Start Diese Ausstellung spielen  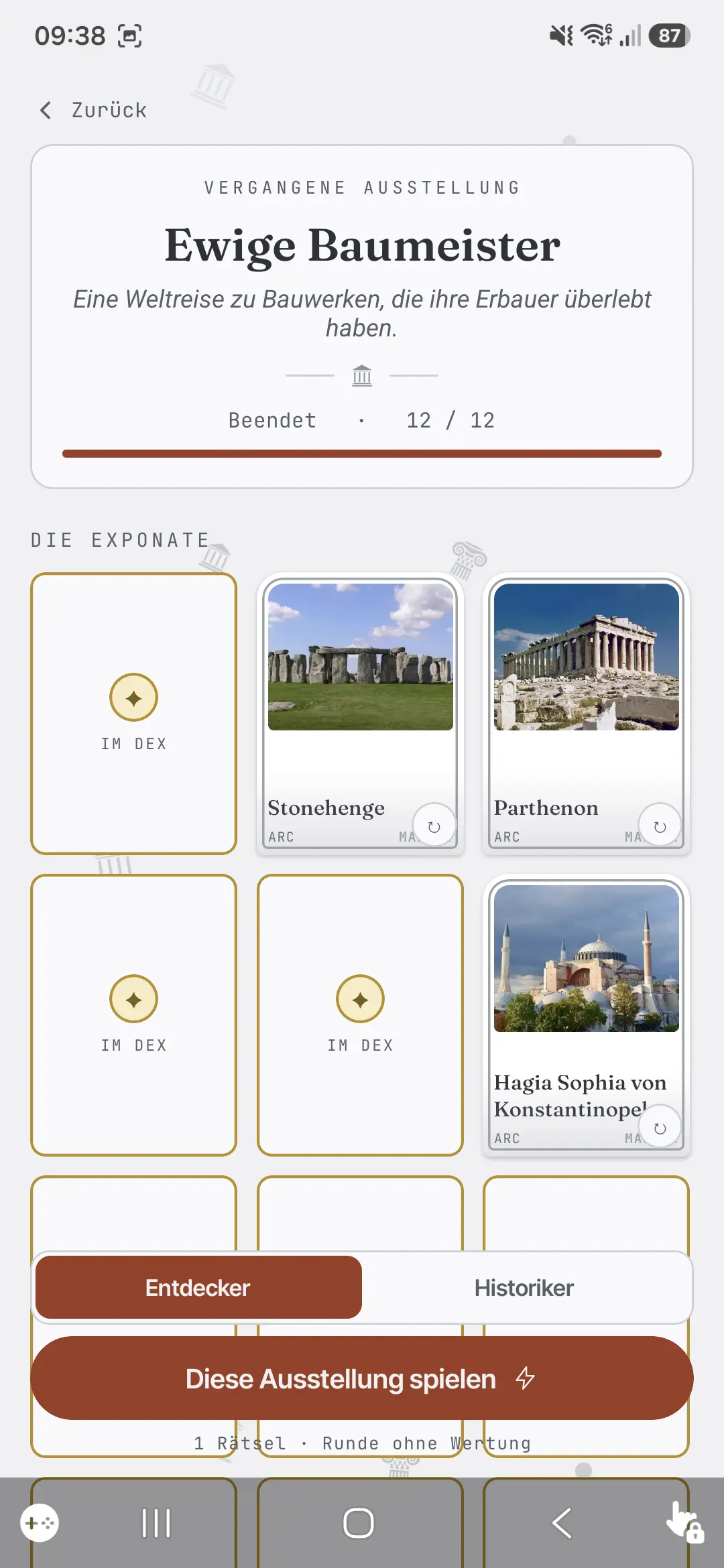coord(362,1378)
